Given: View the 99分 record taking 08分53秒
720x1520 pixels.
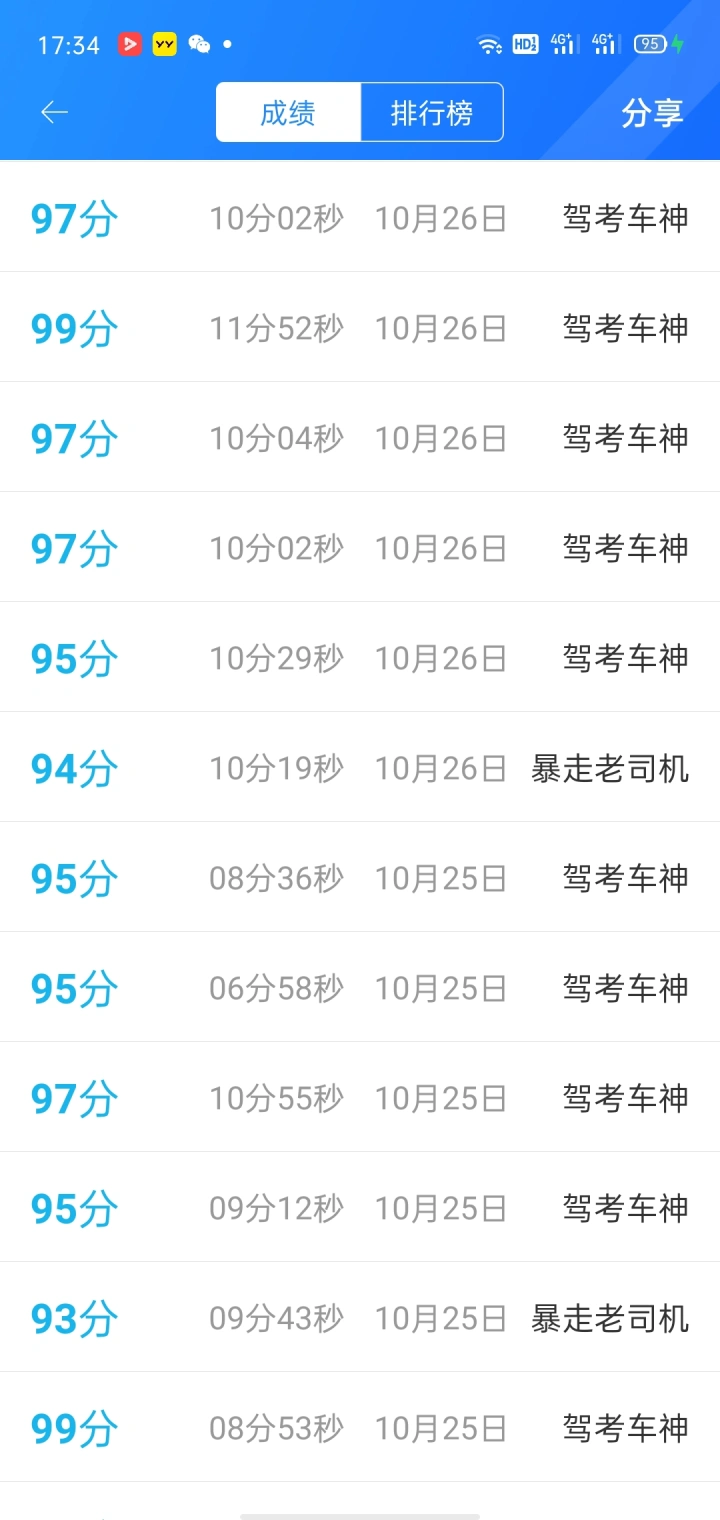Looking at the screenshot, I should pos(360,1427).
